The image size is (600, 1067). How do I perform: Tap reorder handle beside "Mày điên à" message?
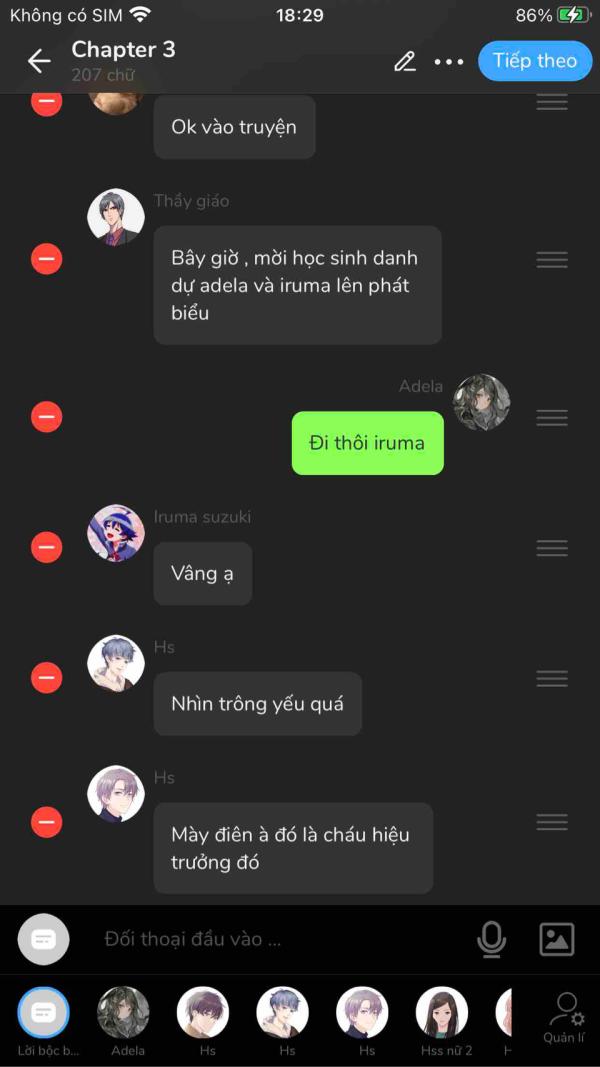point(552,822)
